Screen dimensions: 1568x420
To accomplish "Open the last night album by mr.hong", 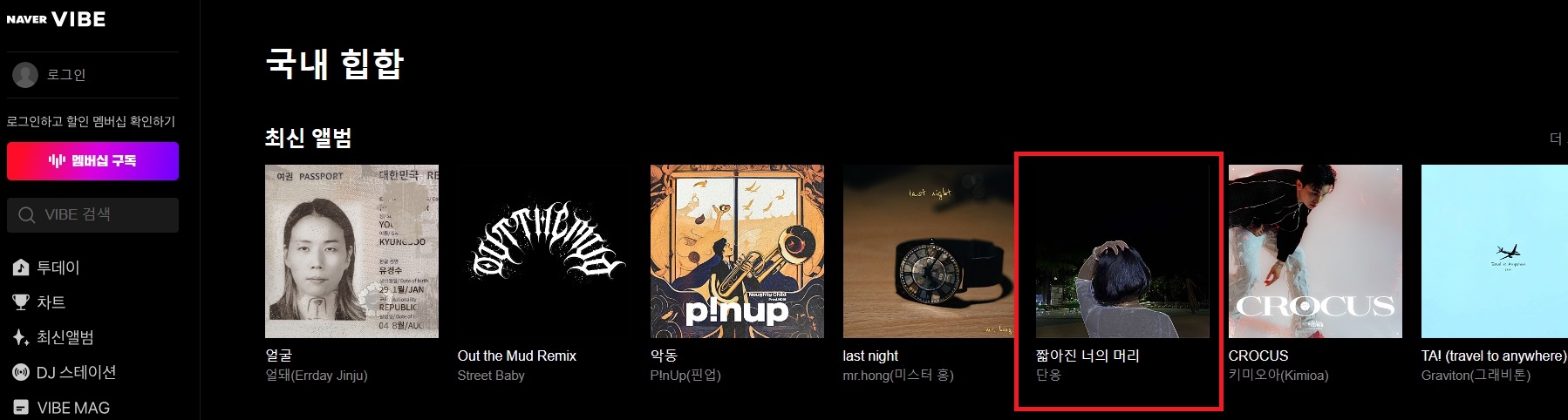I will click(x=930, y=251).
